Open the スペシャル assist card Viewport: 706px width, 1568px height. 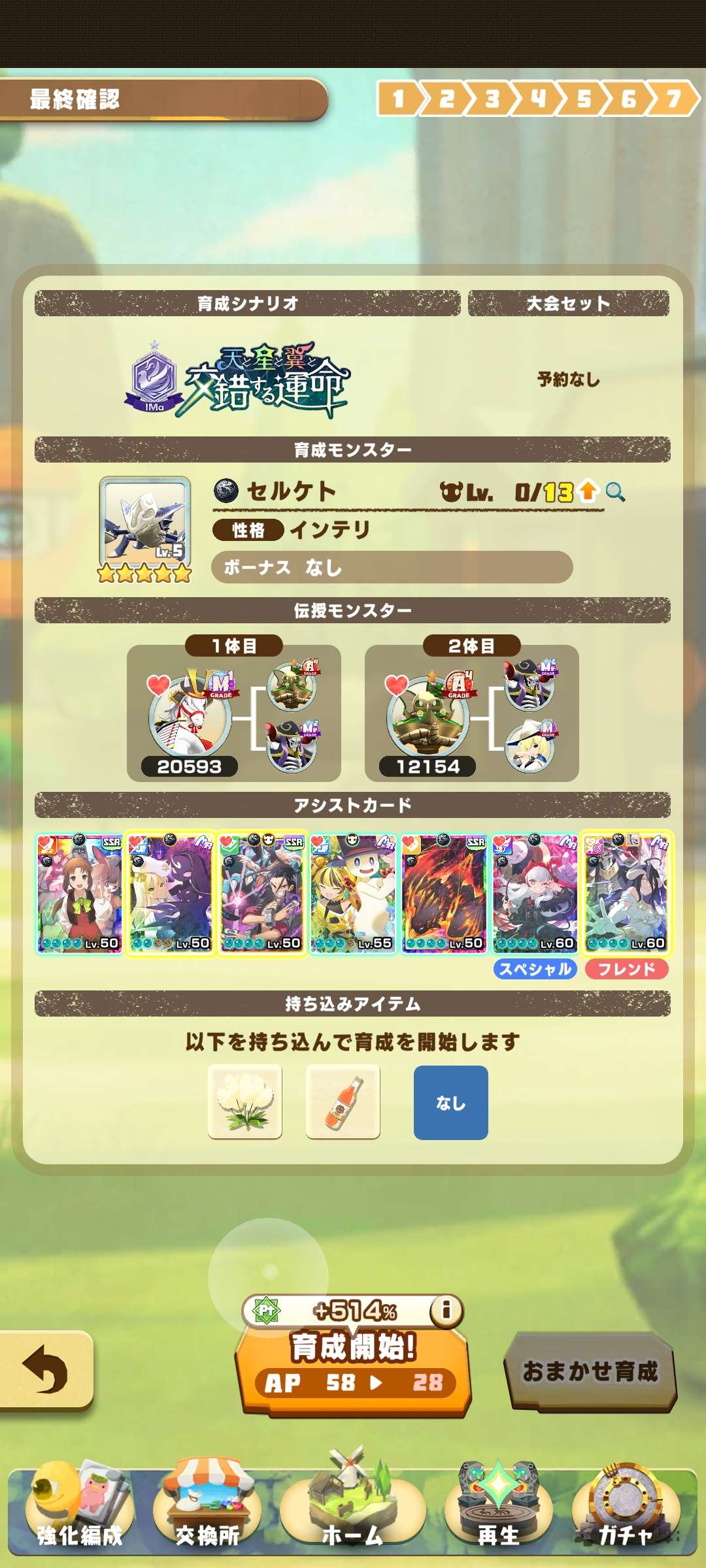coord(535,893)
